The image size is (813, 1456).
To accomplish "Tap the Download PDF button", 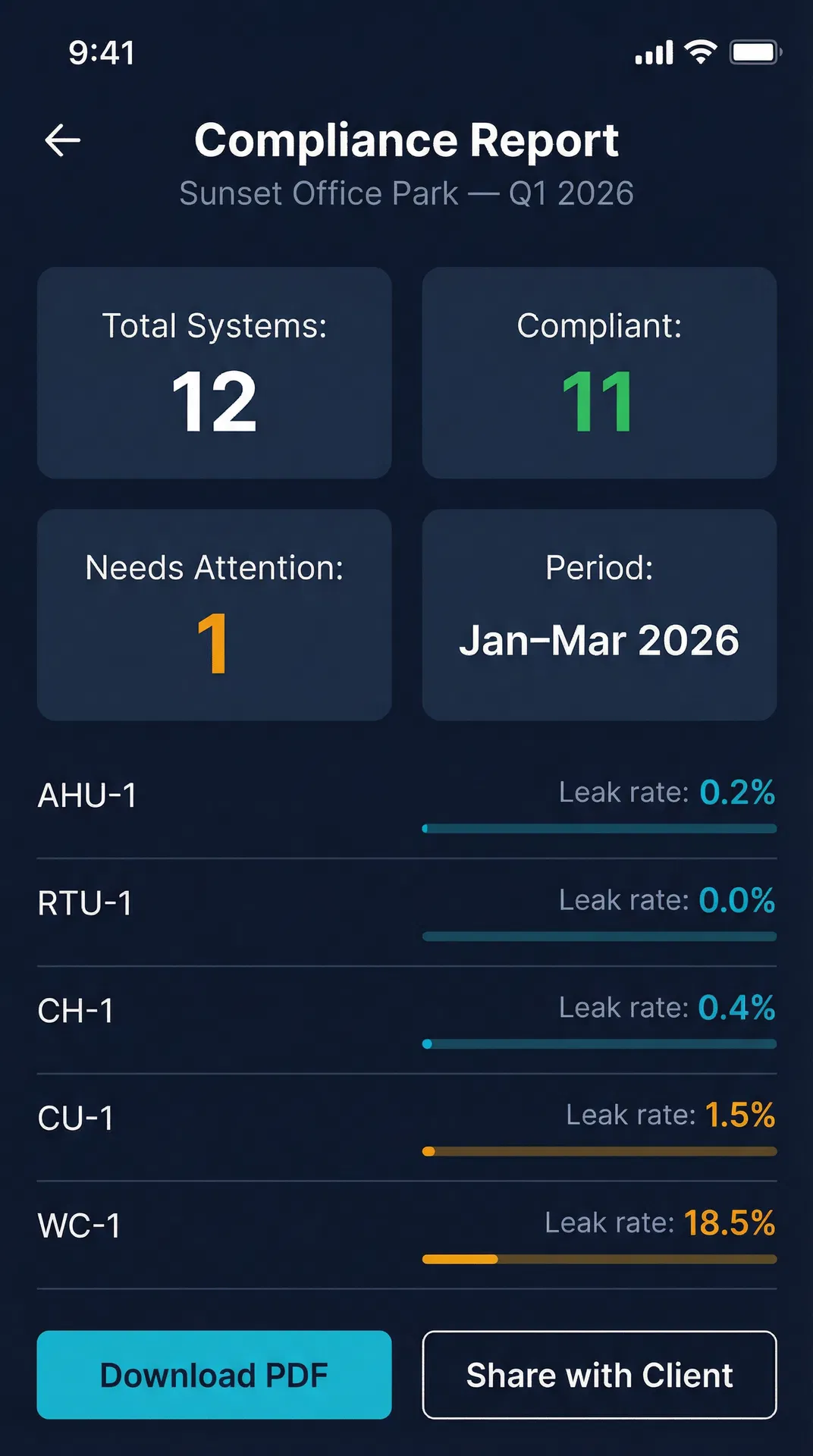I will coord(215,1375).
